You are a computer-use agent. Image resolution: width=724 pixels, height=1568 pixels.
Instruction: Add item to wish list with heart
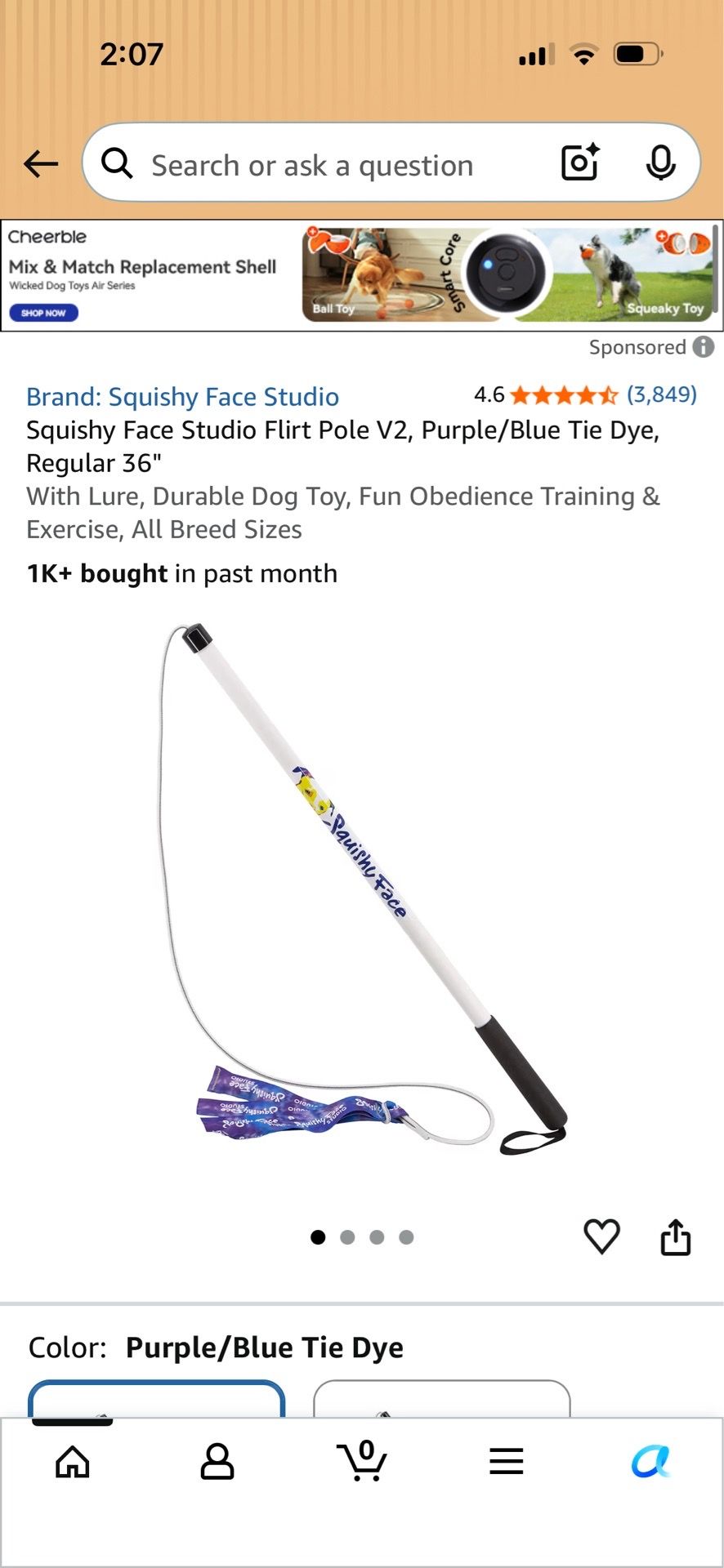(x=602, y=1236)
